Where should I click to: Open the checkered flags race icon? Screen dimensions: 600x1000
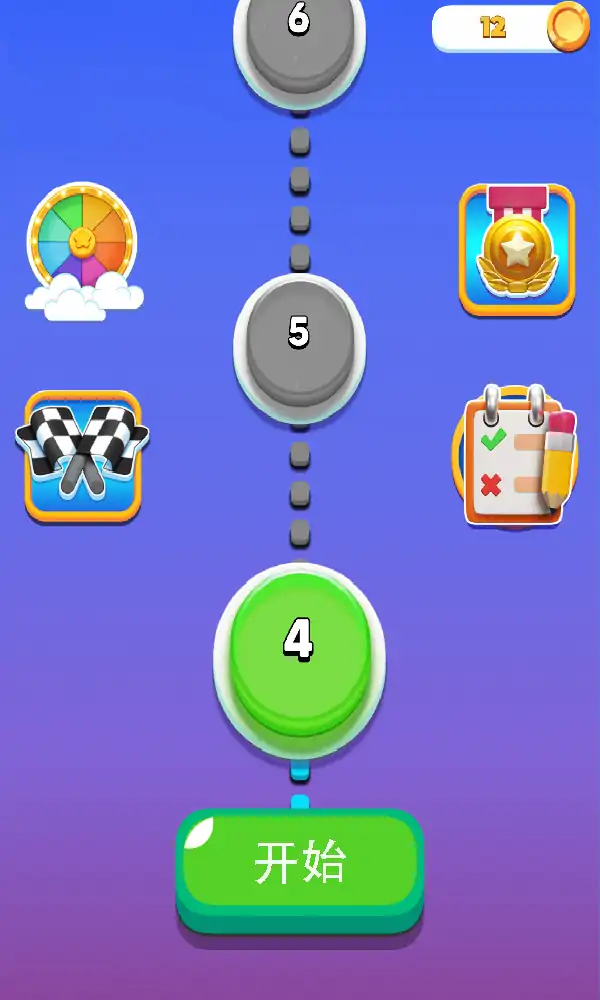82,455
